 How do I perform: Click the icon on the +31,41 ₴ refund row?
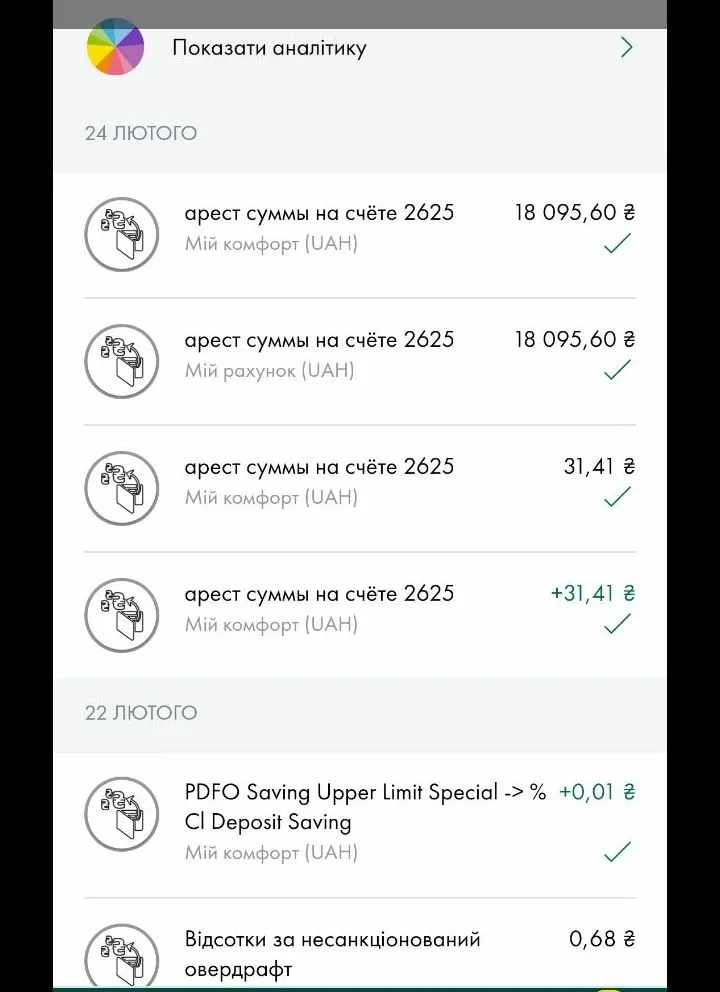coord(122,615)
